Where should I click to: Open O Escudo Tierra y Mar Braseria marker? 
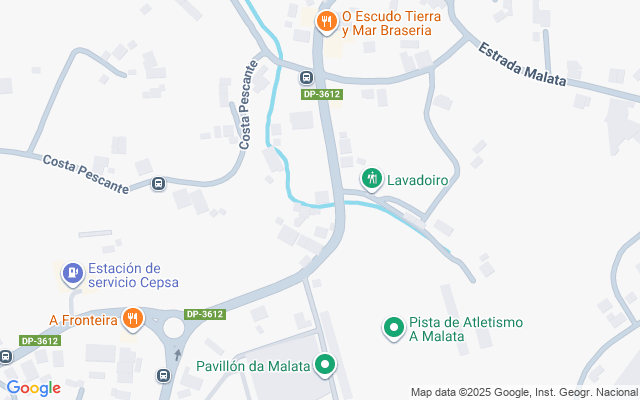click(325, 21)
